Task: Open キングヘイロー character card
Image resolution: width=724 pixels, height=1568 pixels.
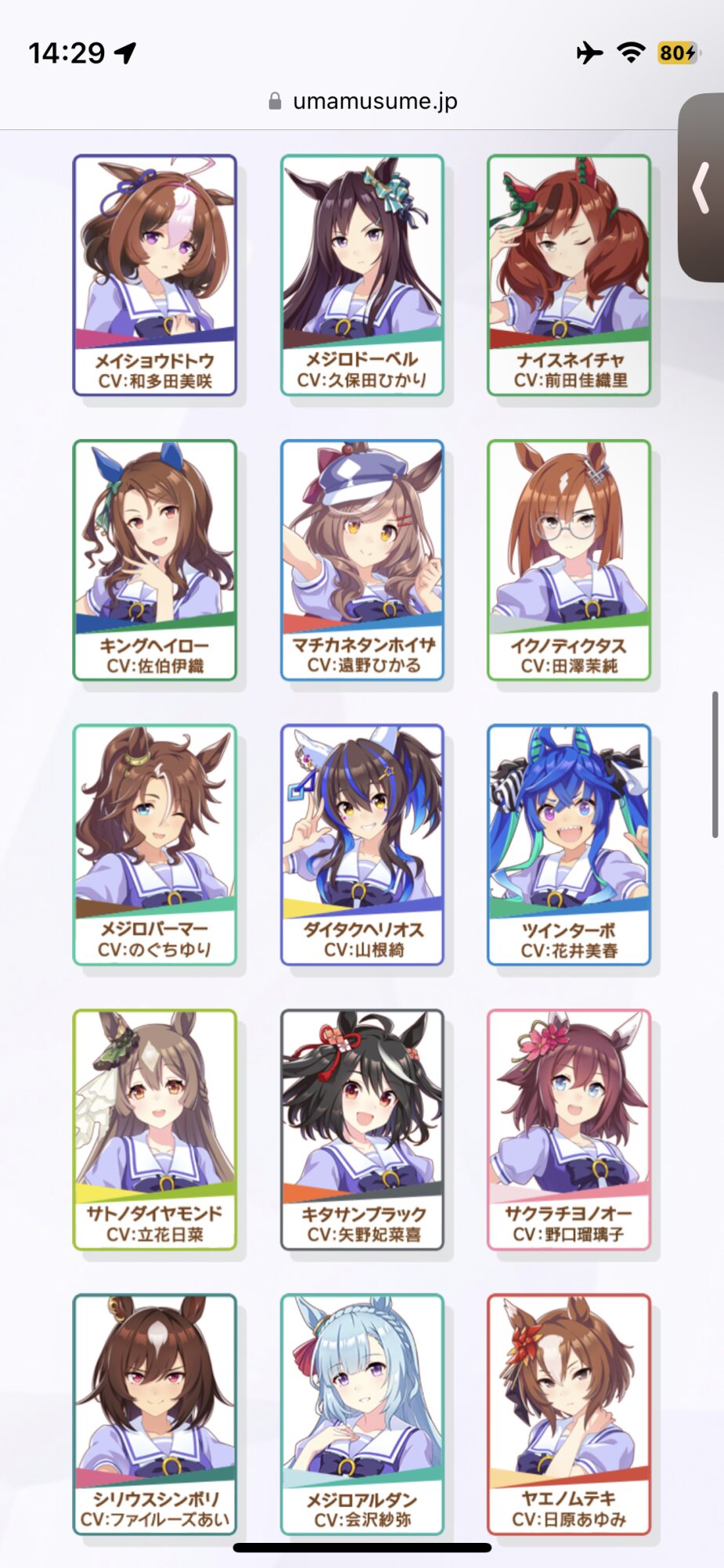Action: click(x=154, y=560)
